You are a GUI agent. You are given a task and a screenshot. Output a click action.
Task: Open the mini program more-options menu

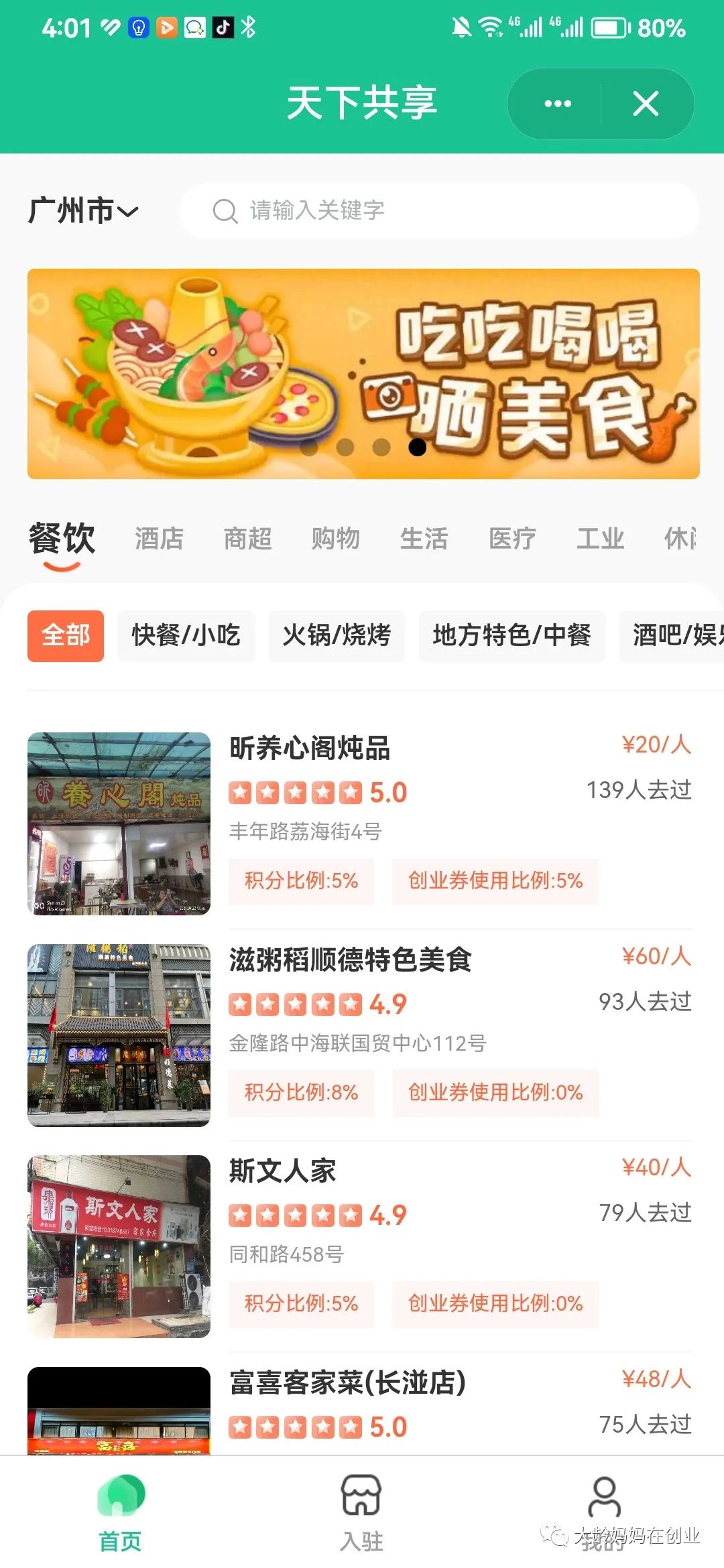(557, 104)
